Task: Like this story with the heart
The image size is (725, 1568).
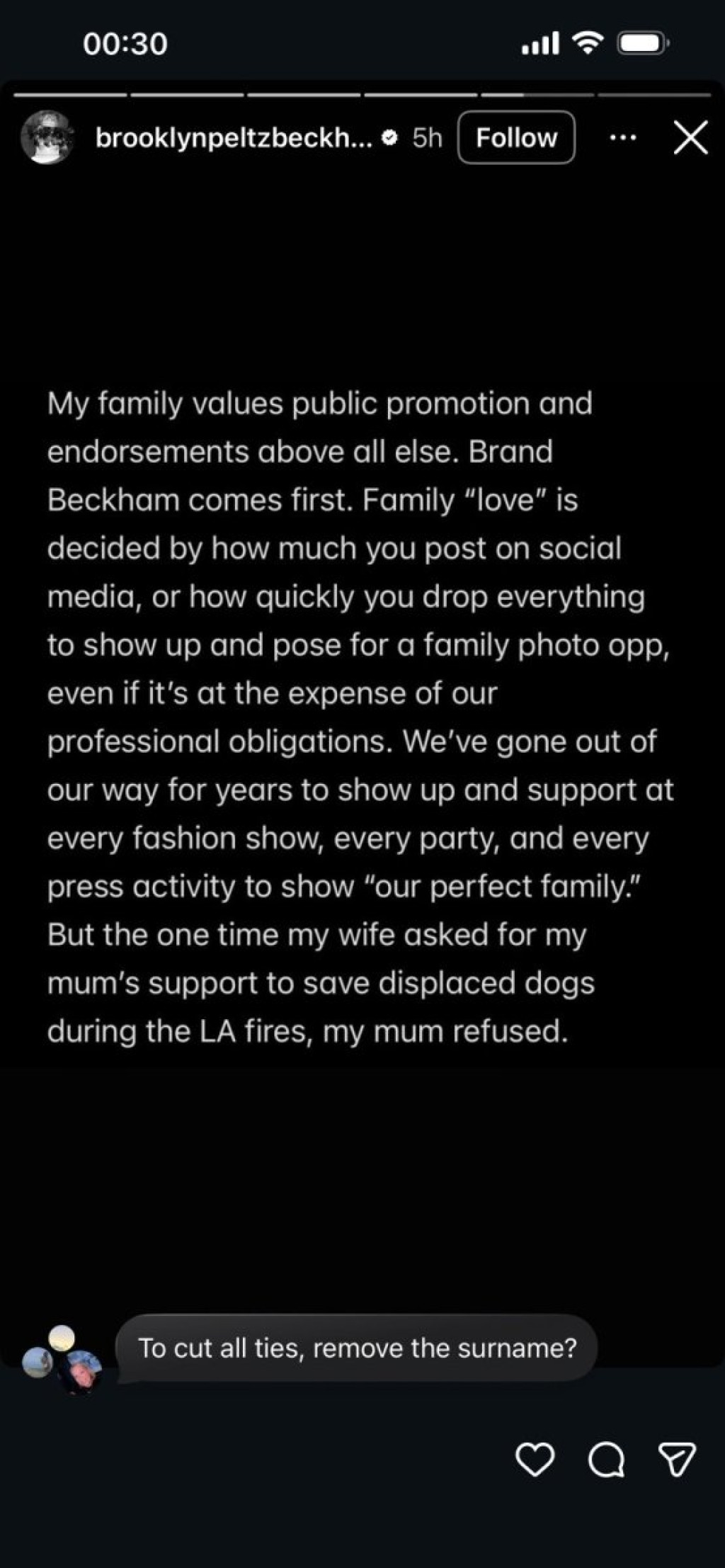Action: (x=535, y=1460)
